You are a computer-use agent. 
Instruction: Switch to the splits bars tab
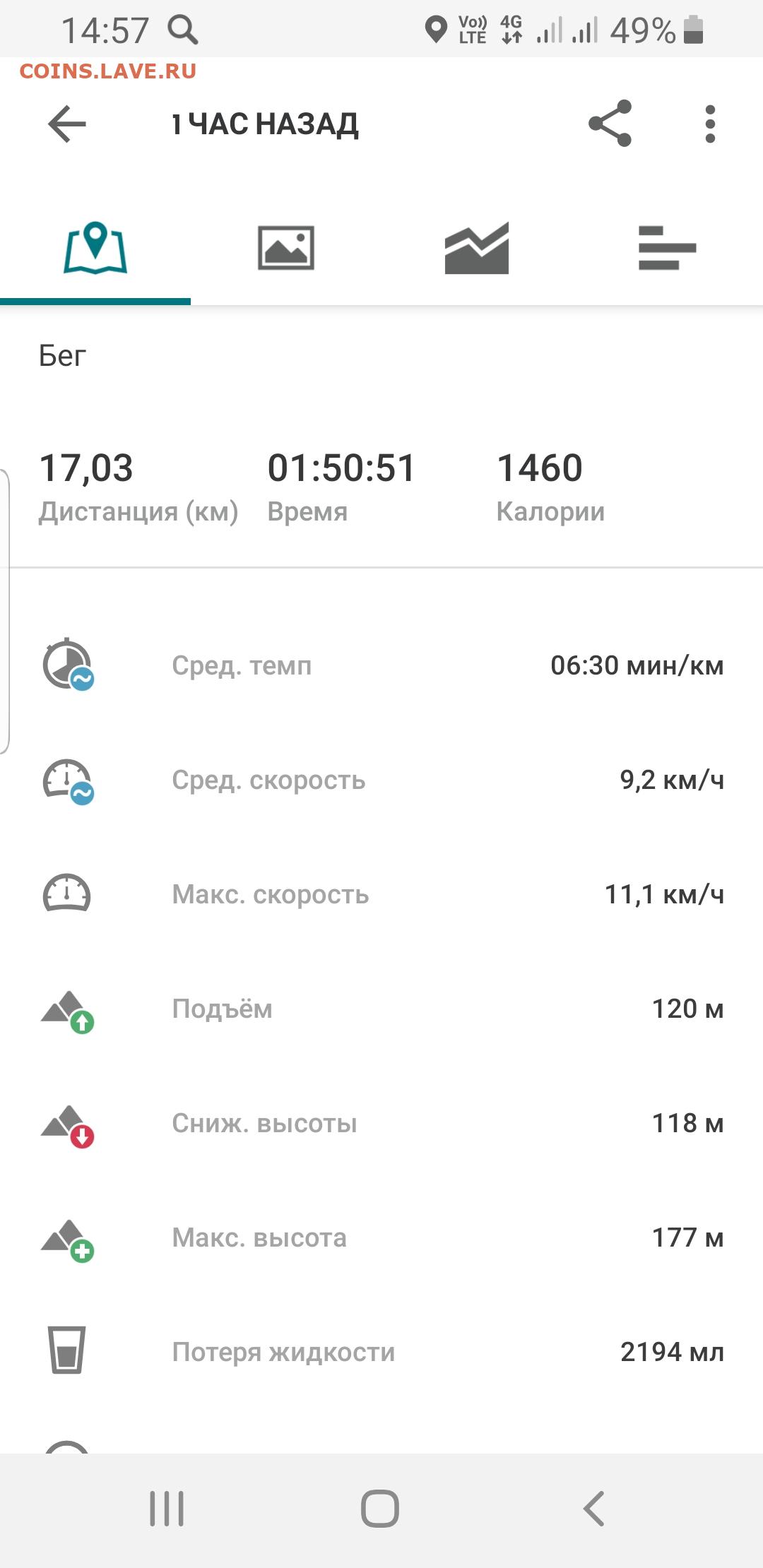pyautogui.click(x=668, y=248)
